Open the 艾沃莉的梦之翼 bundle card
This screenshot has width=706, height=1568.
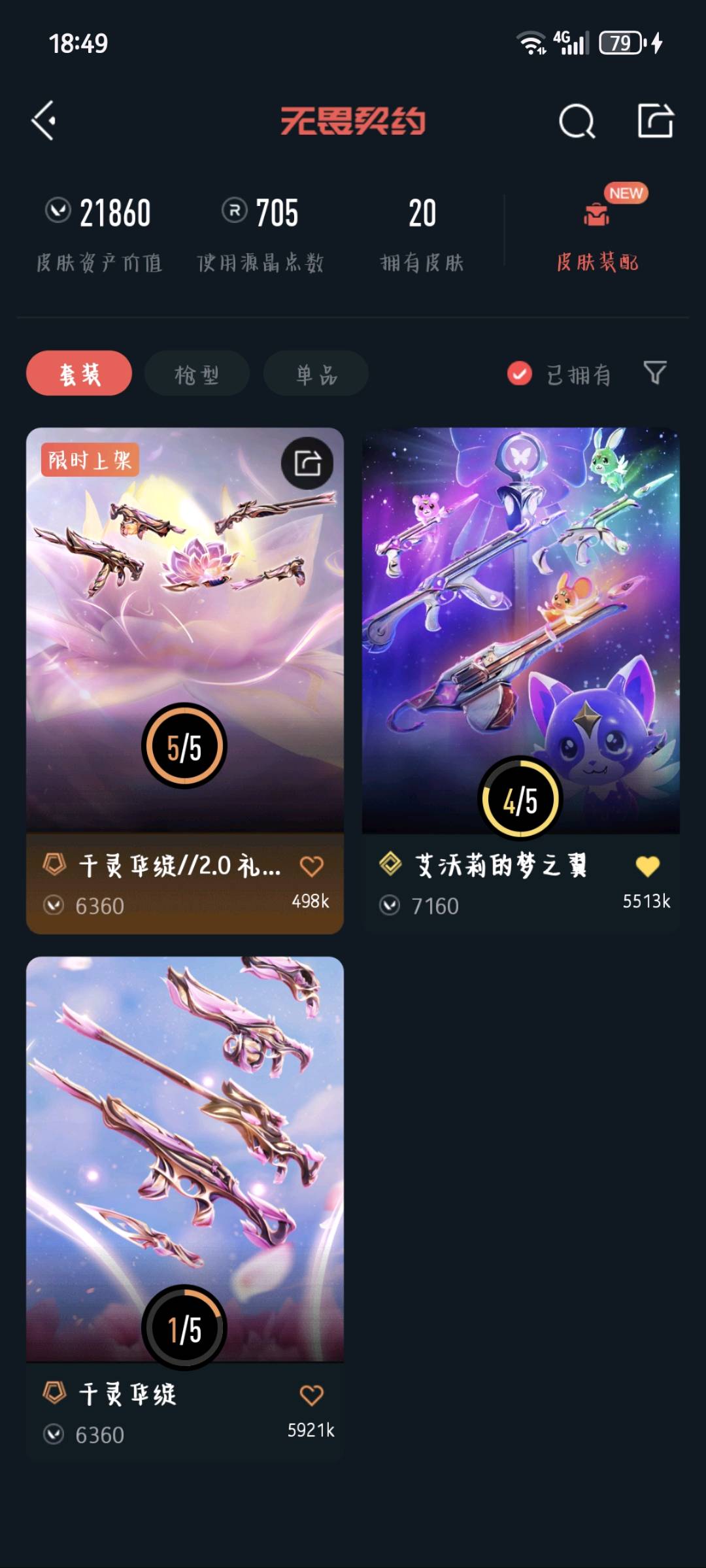pyautogui.click(x=521, y=679)
